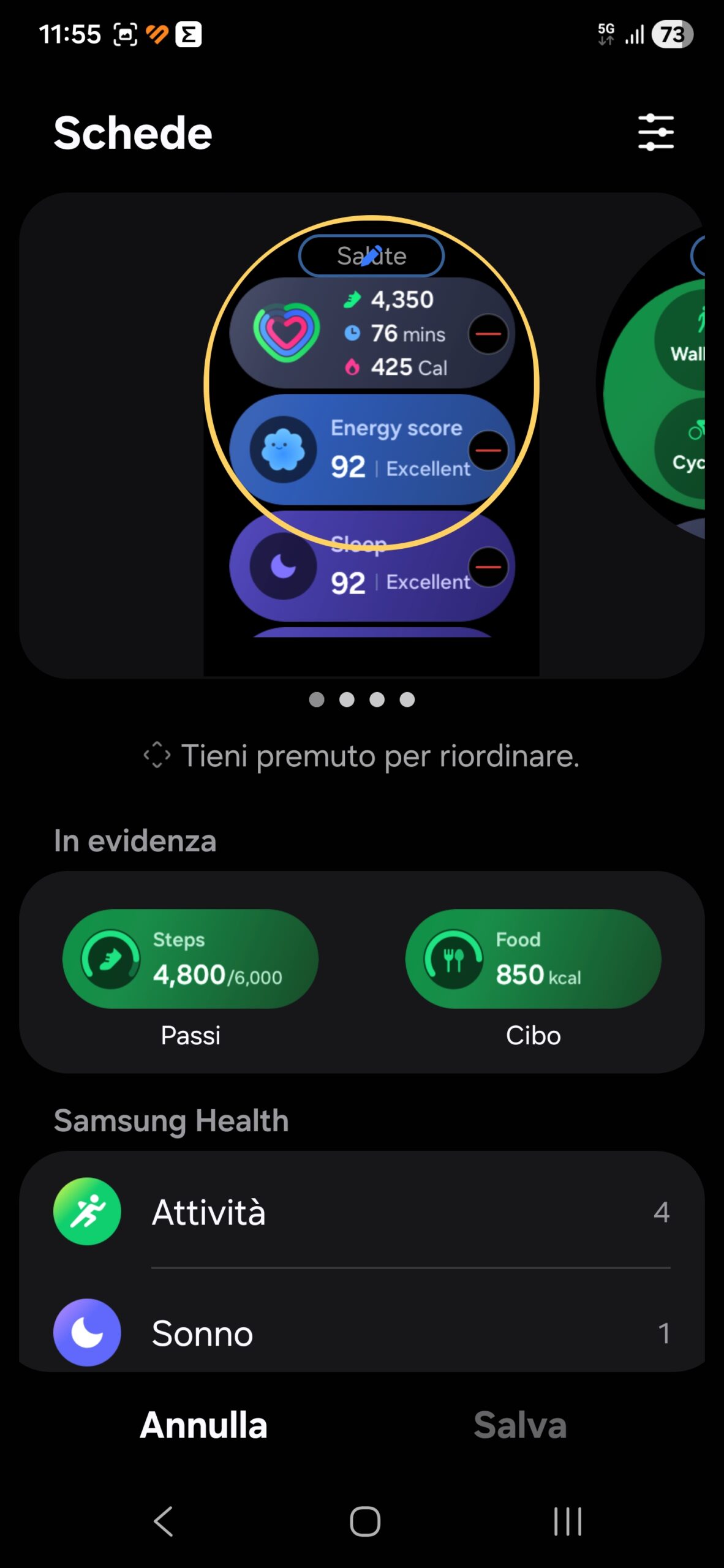Remove the daily activity tile

pyautogui.click(x=488, y=334)
